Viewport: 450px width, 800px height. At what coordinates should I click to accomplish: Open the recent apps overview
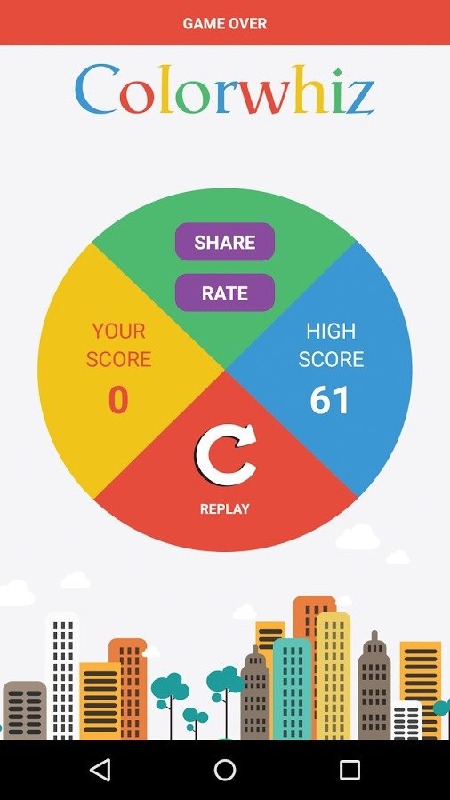[x=349, y=769]
